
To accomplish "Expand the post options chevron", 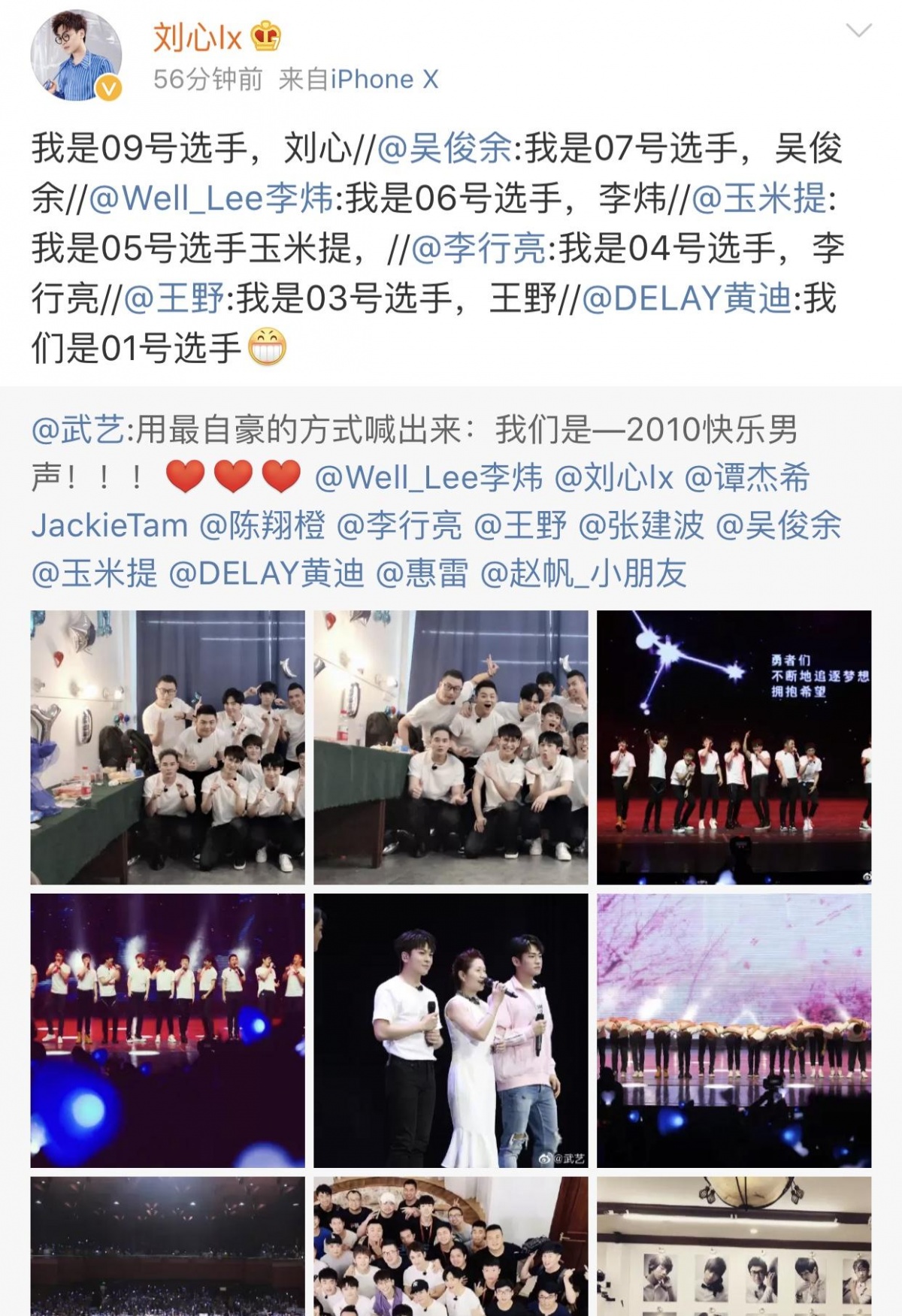I will (858, 31).
